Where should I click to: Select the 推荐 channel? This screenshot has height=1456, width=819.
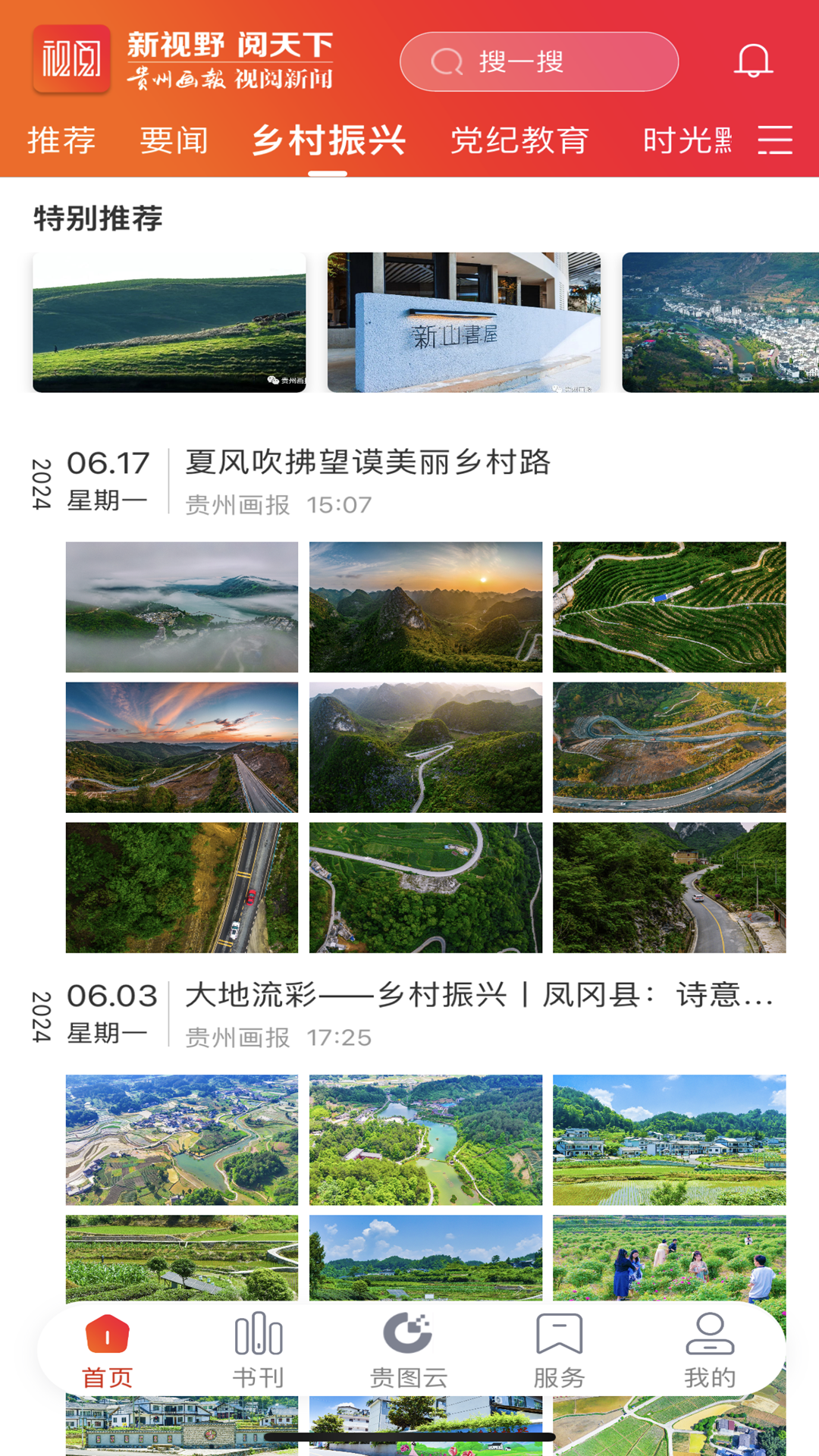click(61, 141)
